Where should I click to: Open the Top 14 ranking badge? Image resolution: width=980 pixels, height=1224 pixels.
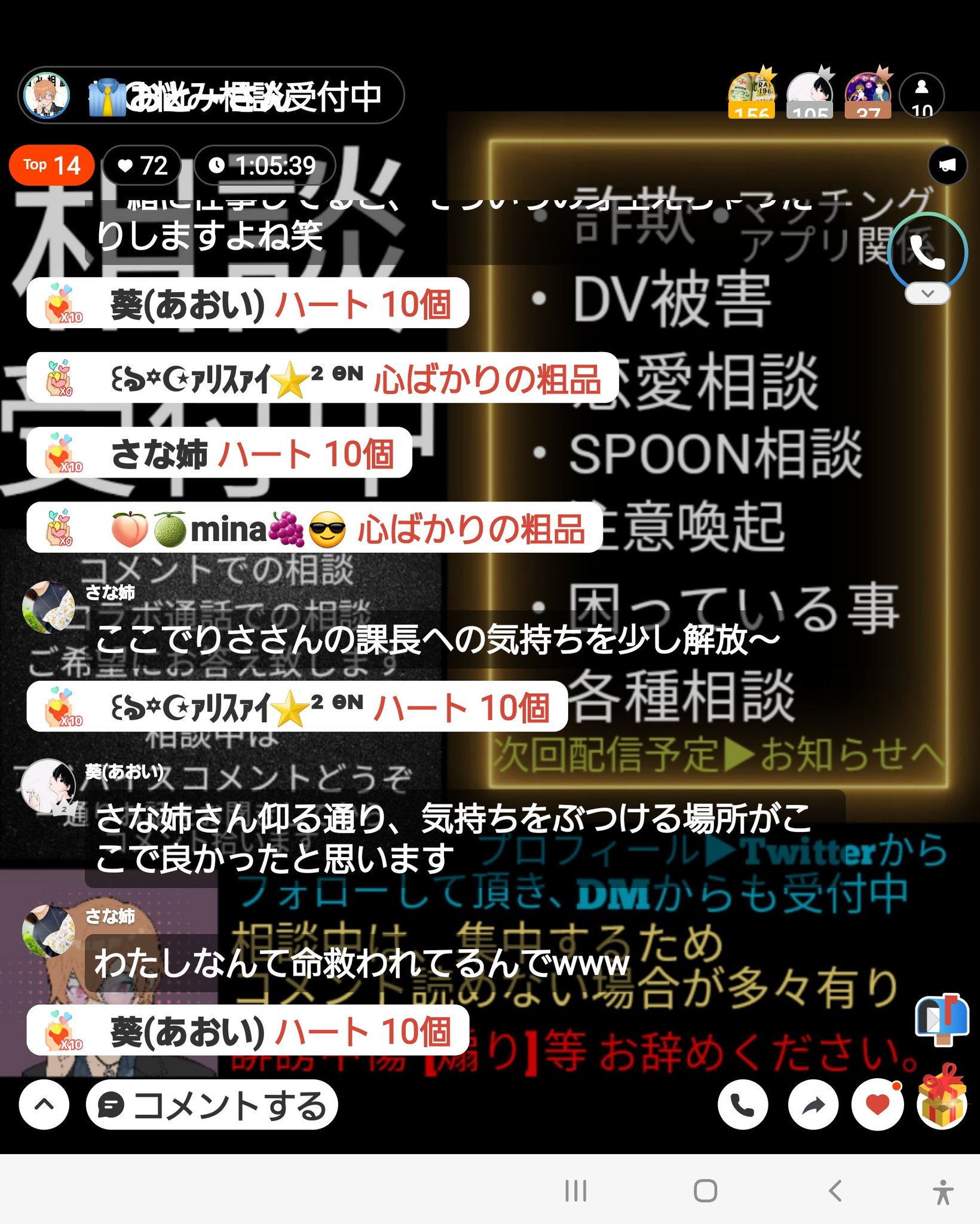(51, 166)
